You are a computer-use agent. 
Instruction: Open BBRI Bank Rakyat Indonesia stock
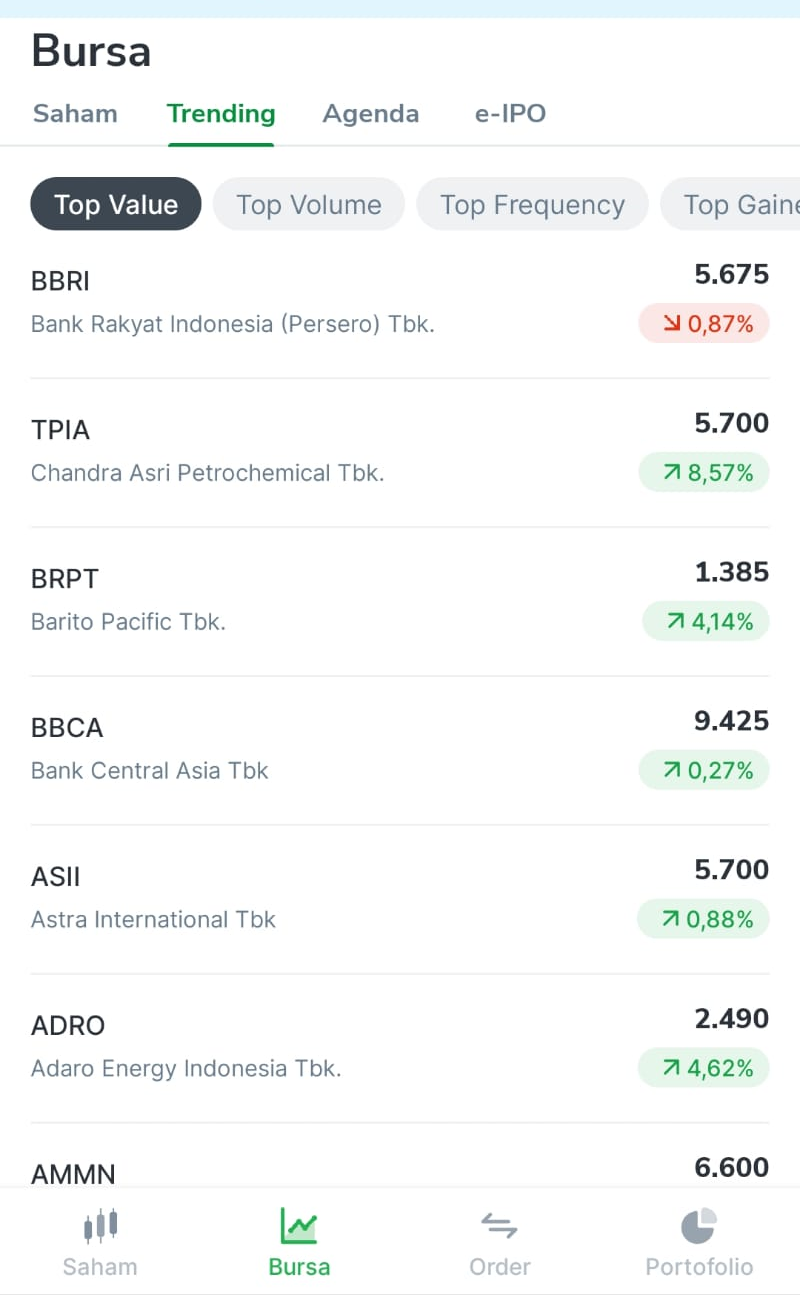coord(400,304)
